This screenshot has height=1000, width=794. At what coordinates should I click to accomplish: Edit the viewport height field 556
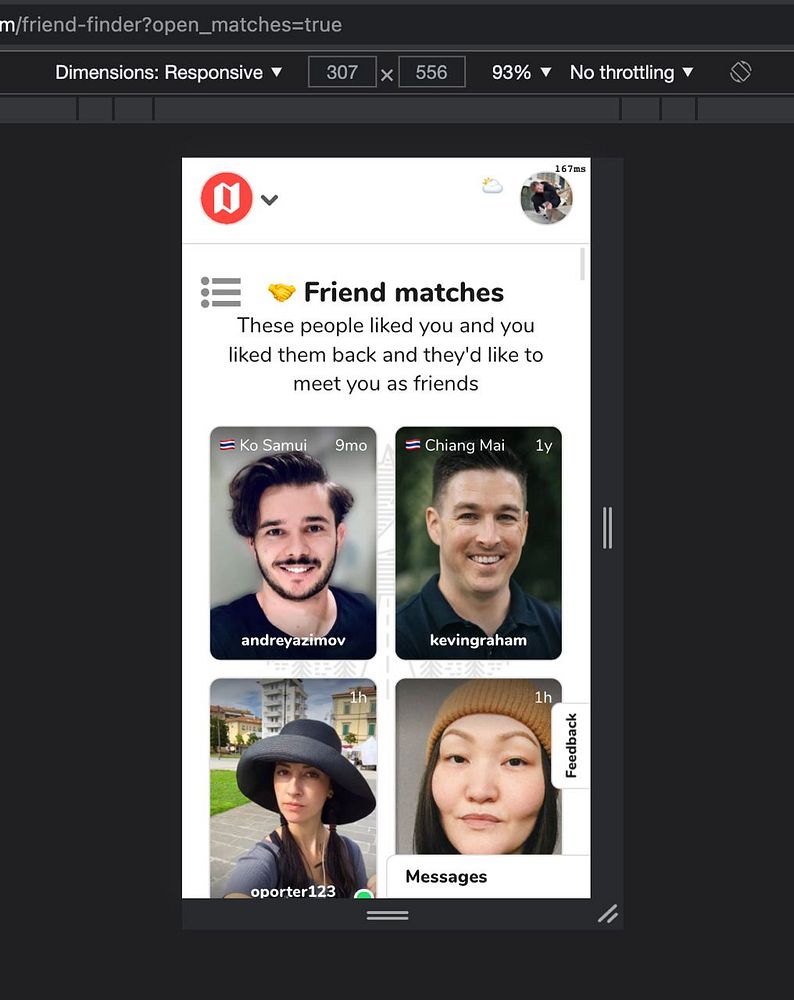431,72
